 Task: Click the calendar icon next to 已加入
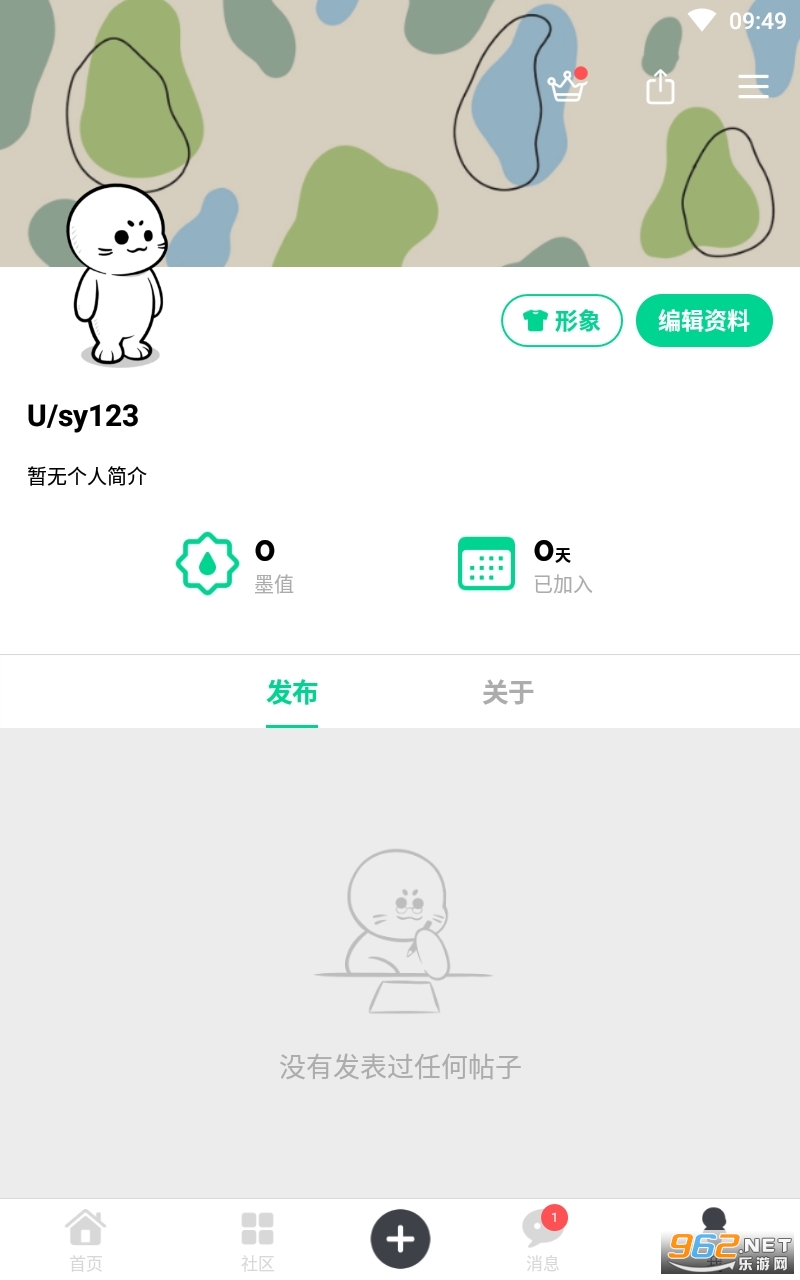(486, 563)
